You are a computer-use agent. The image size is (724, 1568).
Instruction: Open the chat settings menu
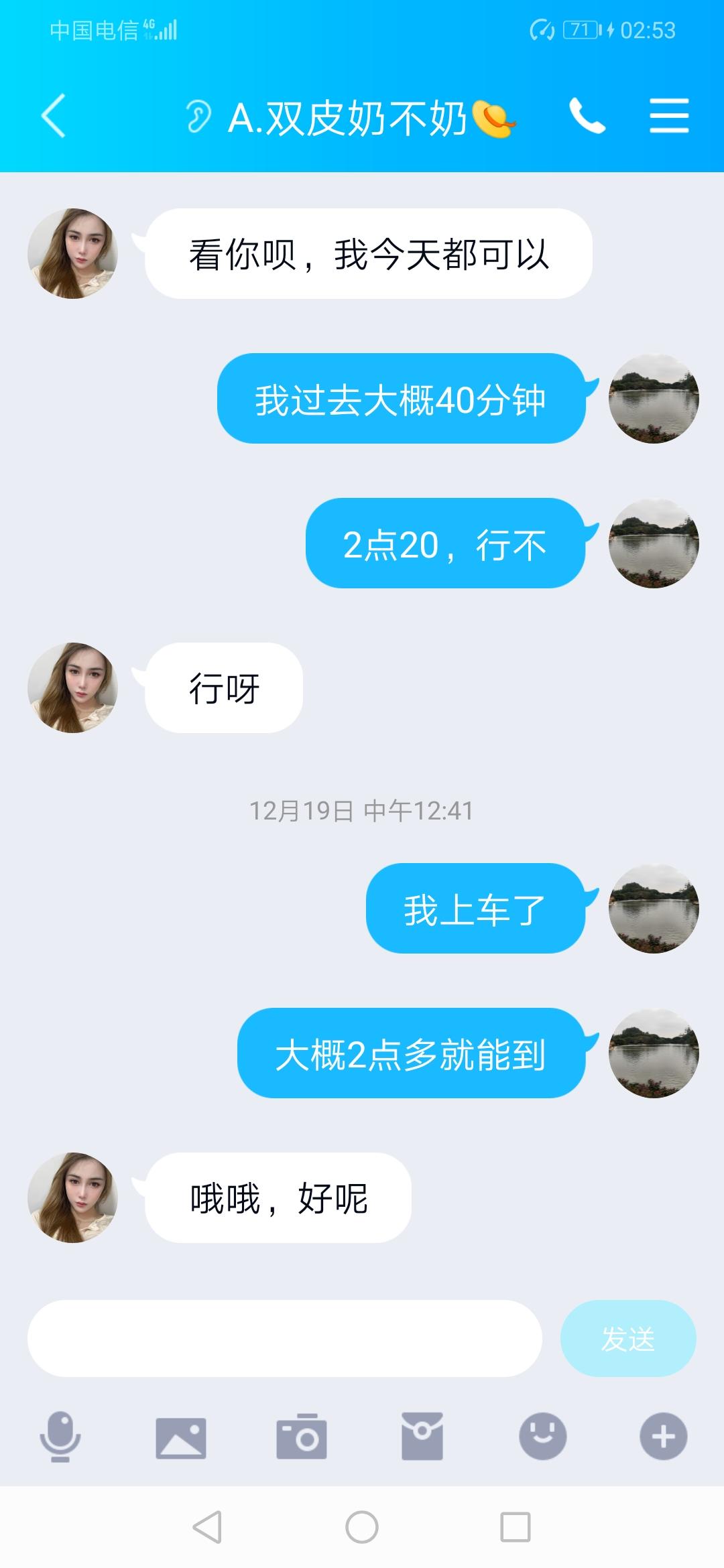click(x=669, y=116)
